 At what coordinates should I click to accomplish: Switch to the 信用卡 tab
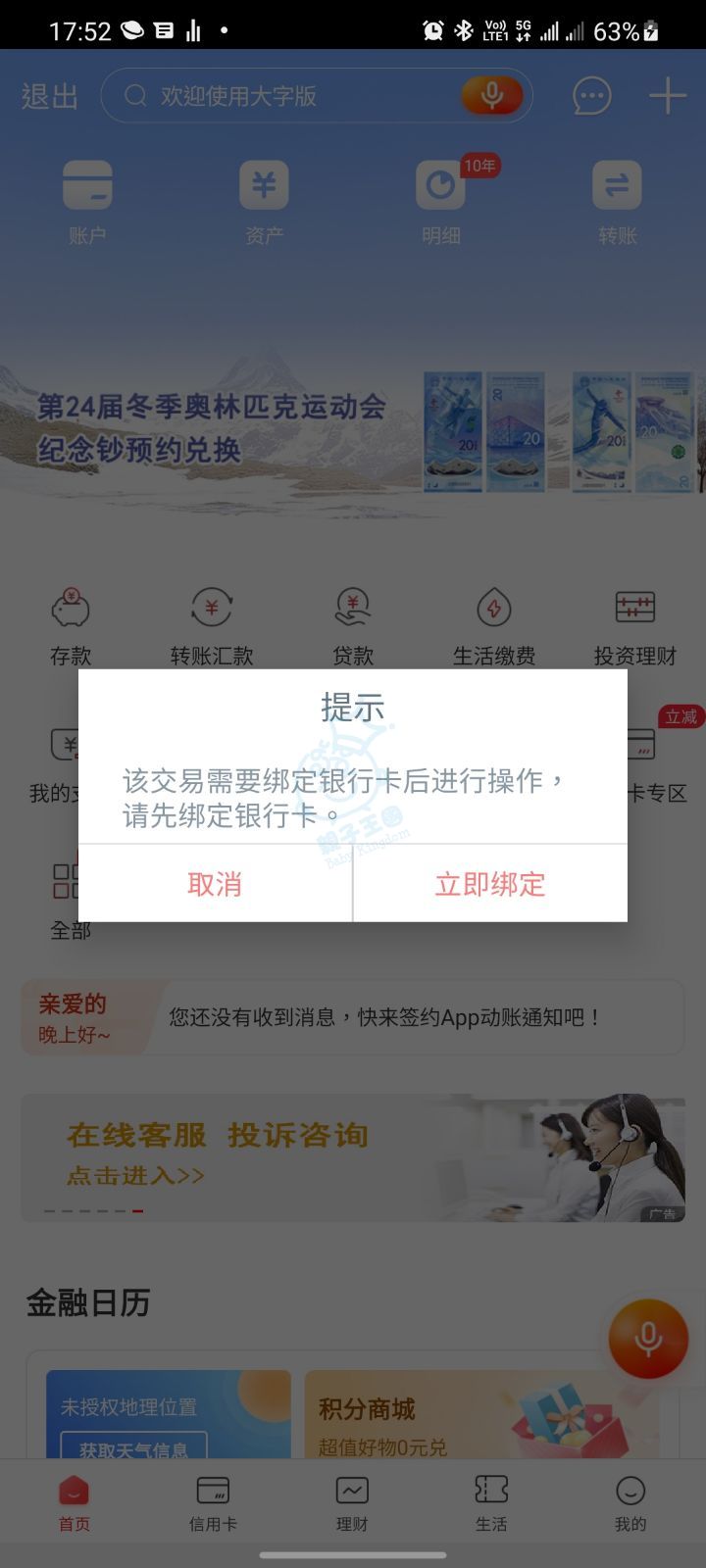pyautogui.click(x=213, y=1502)
